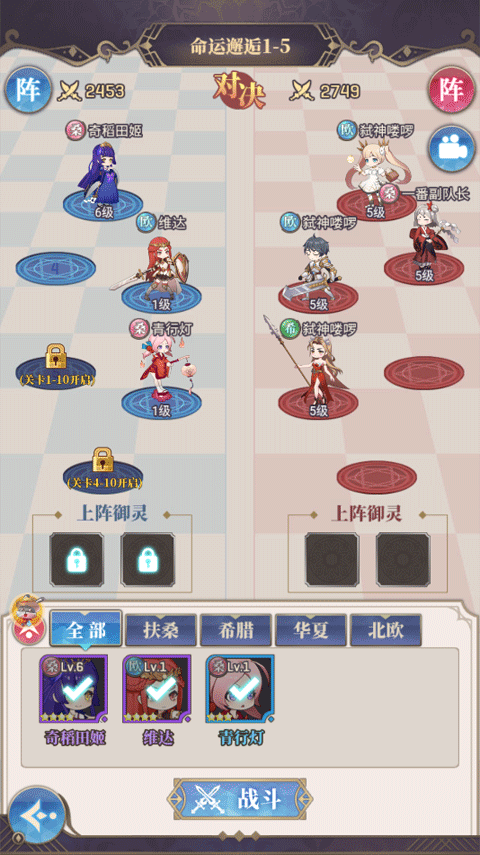Deselect the 维达 hero card

[x=157, y=690]
